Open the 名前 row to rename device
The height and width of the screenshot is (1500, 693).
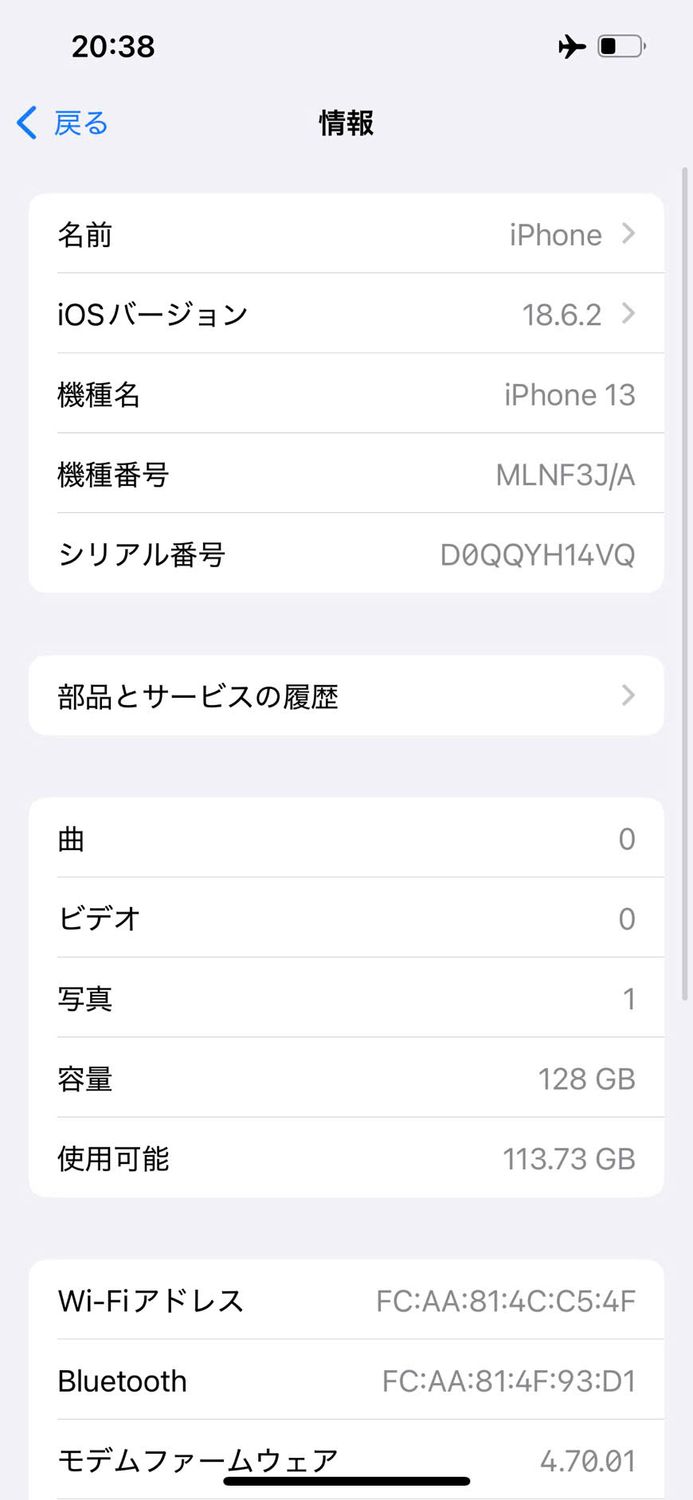(346, 234)
